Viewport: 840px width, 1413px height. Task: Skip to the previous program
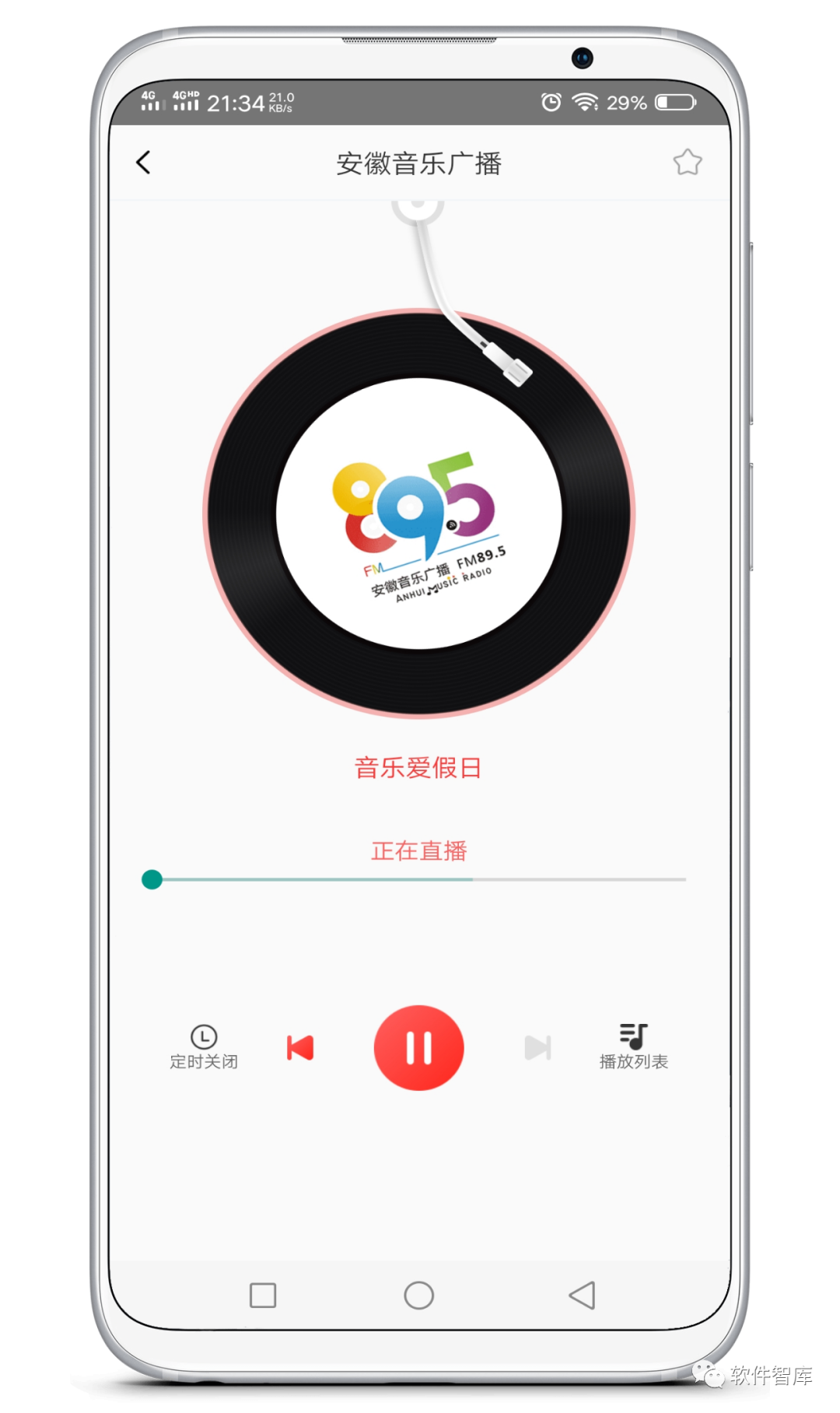[300, 1047]
